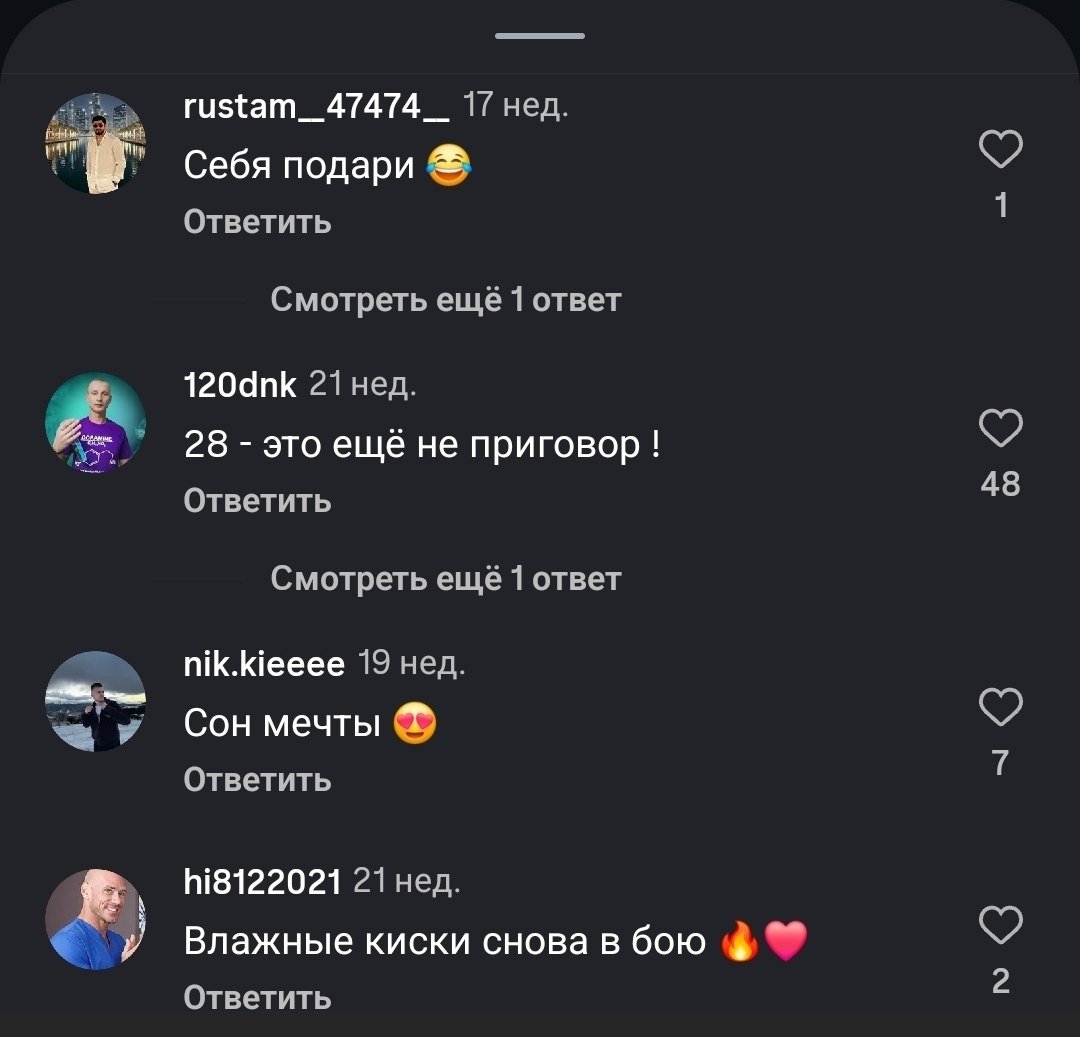Like the comment by rustam__47474__
Image resolution: width=1080 pixels, height=1037 pixels.
click(x=1000, y=152)
